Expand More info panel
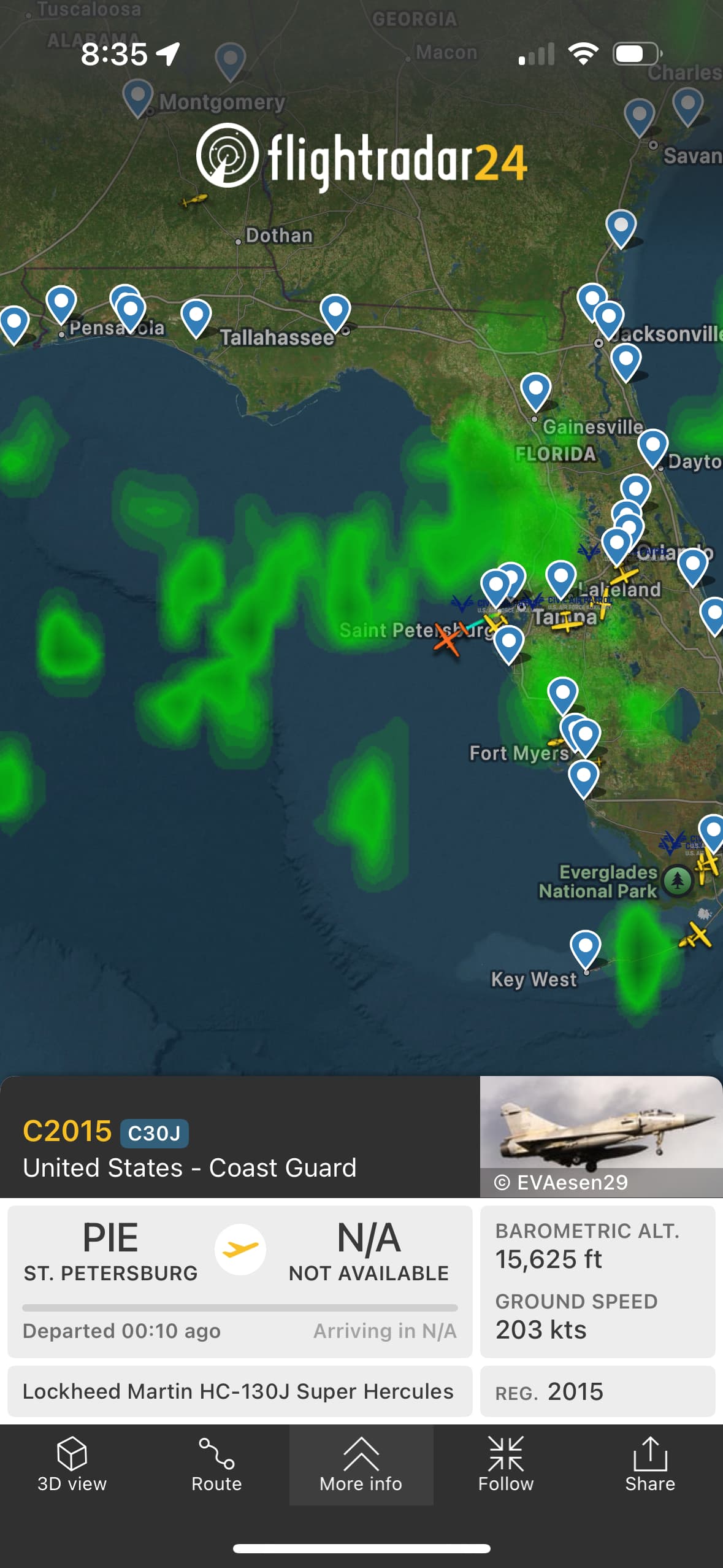Screen dimensions: 723x1568 (361, 1465)
